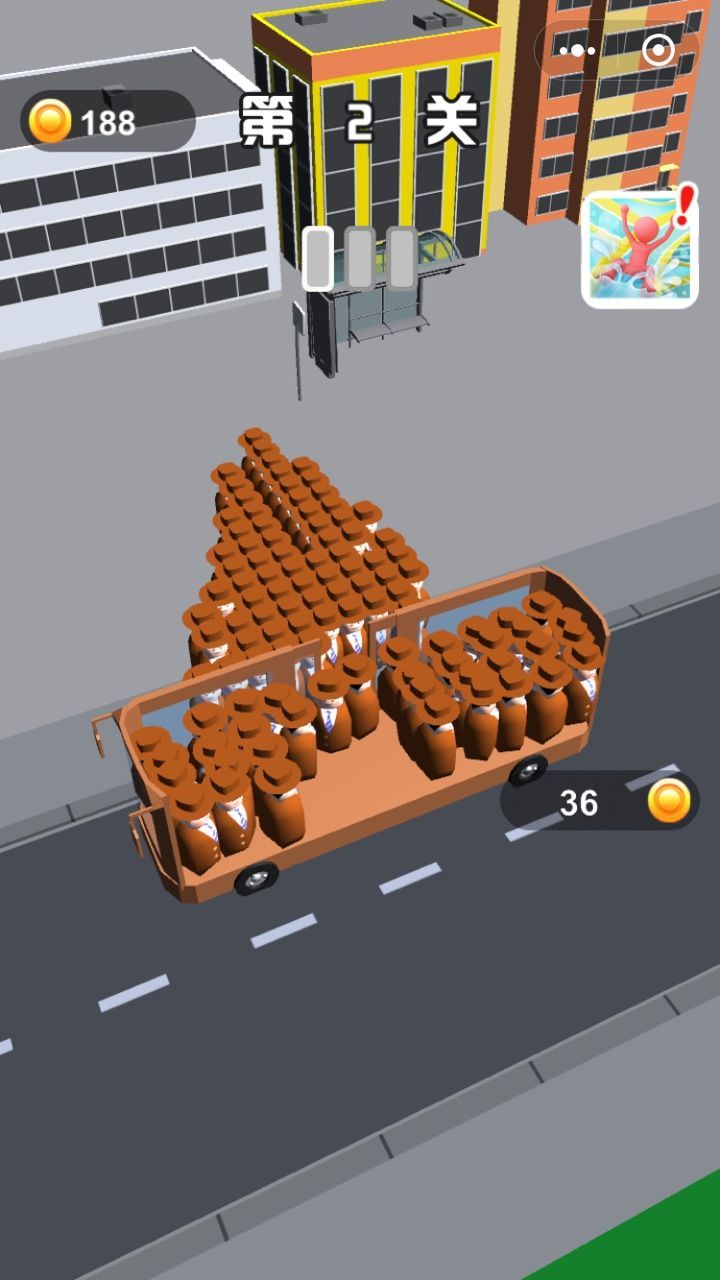
Task: Close the mini-program via the circle icon
Action: [x=658, y=50]
